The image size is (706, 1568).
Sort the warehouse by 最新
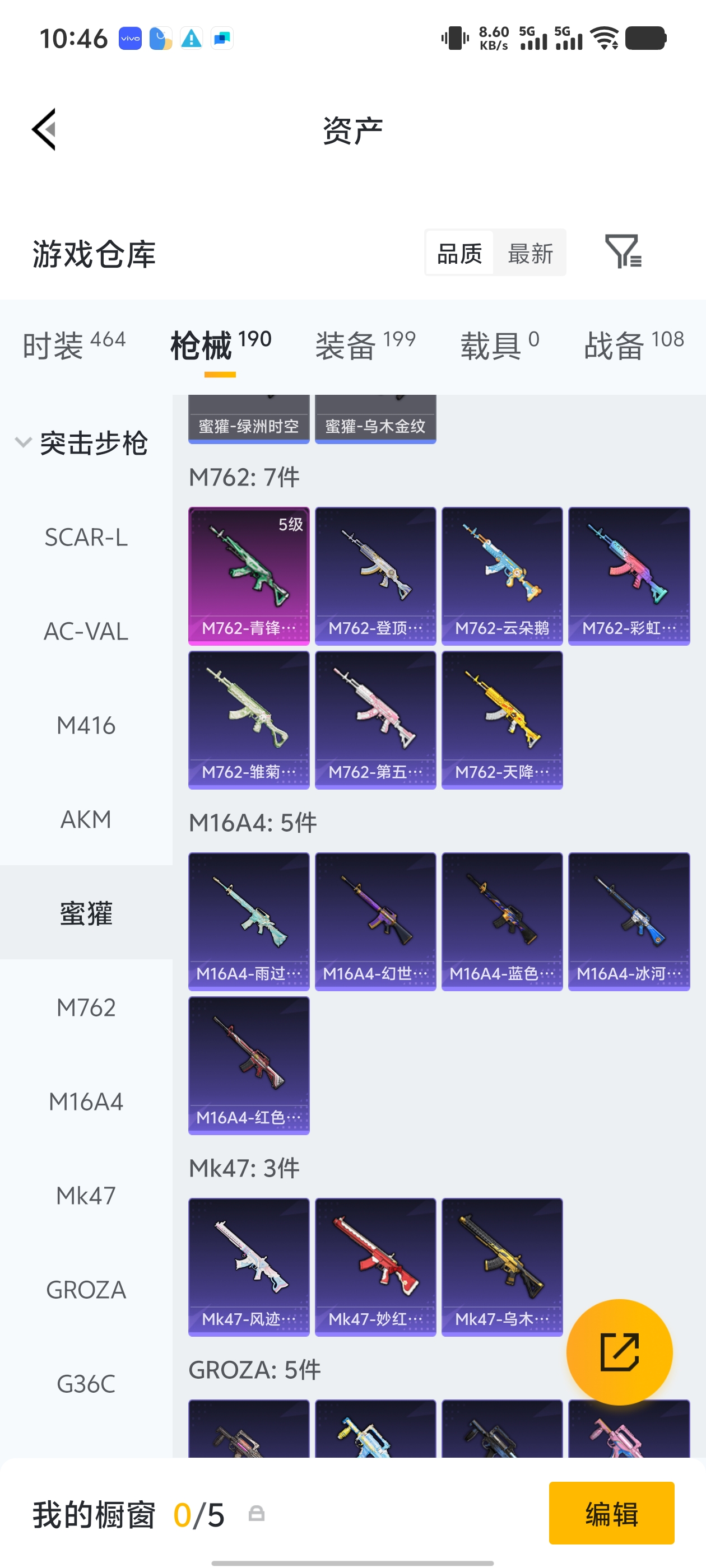(x=530, y=253)
